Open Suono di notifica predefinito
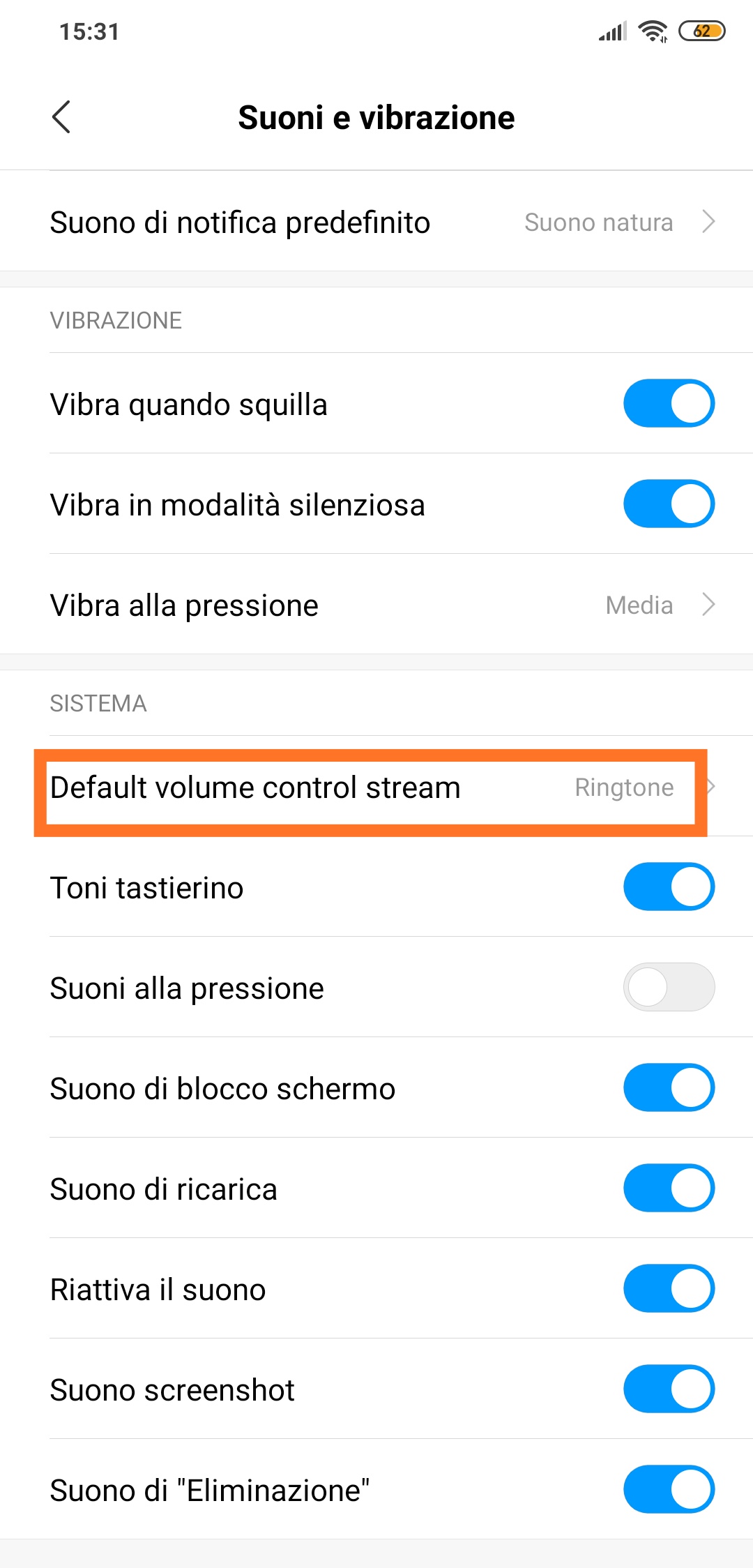Image resolution: width=753 pixels, height=1568 pixels. point(376,222)
